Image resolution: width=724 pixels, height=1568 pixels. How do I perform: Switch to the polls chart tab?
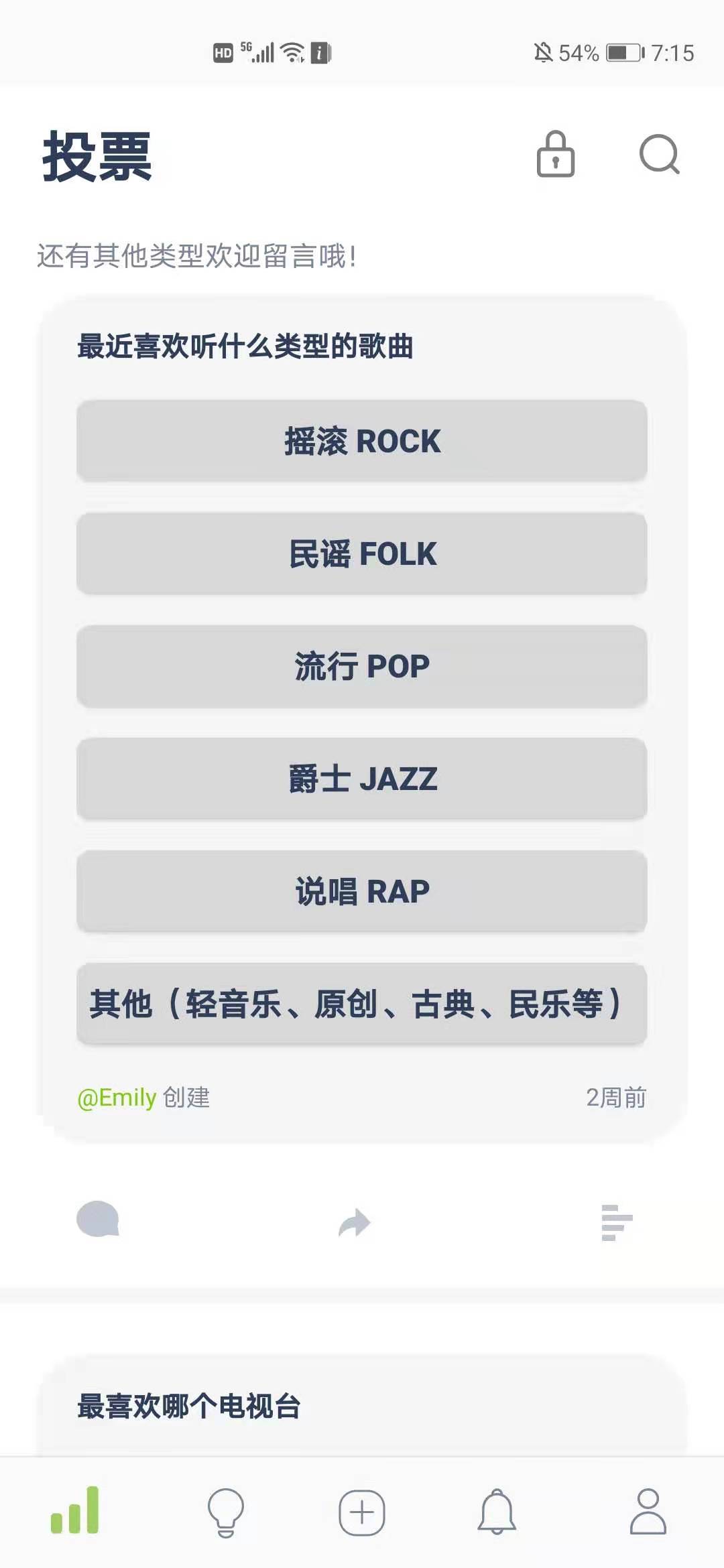click(x=75, y=1510)
